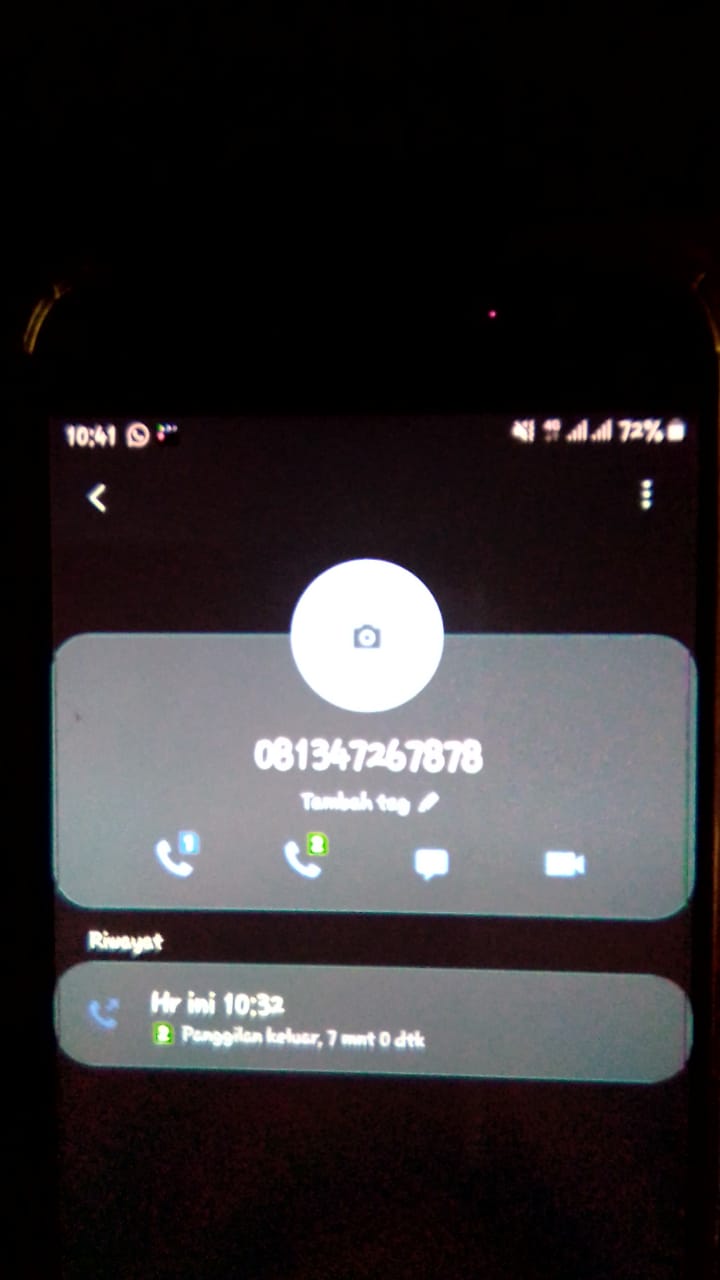This screenshot has height=1280, width=720.
Task: Open the three-dot overflow menu
Action: [x=646, y=494]
